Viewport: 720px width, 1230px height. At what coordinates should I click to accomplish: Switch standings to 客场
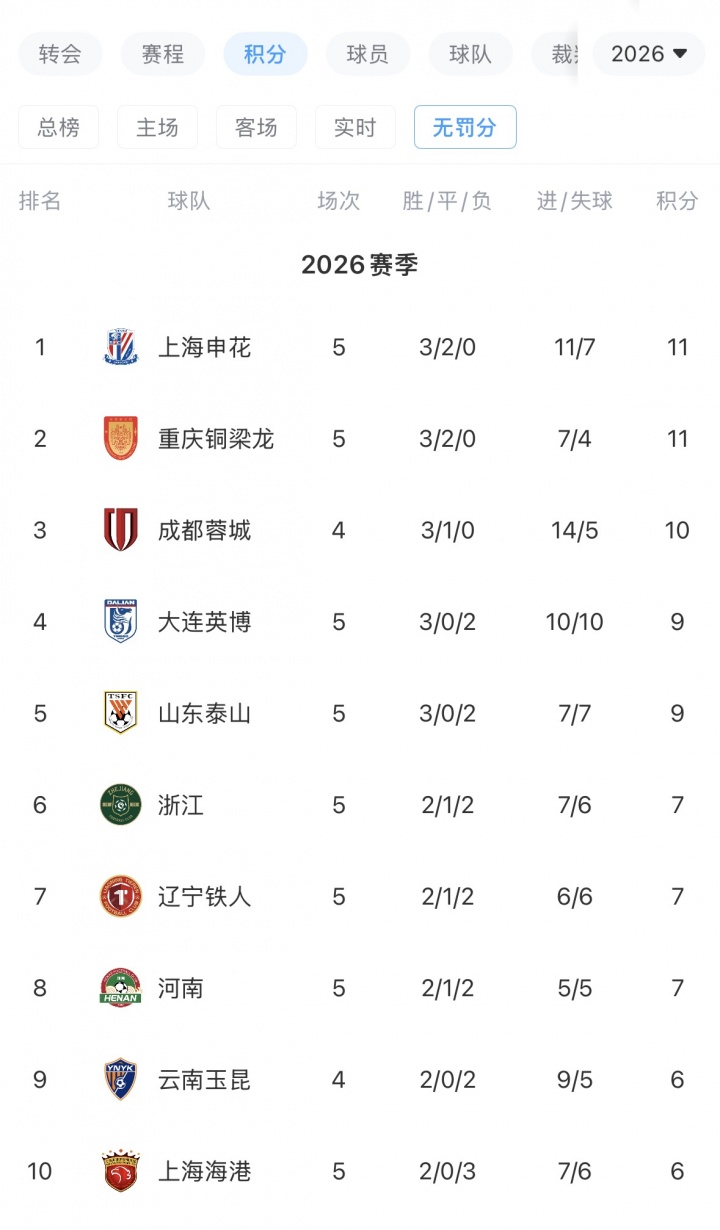pyautogui.click(x=256, y=128)
